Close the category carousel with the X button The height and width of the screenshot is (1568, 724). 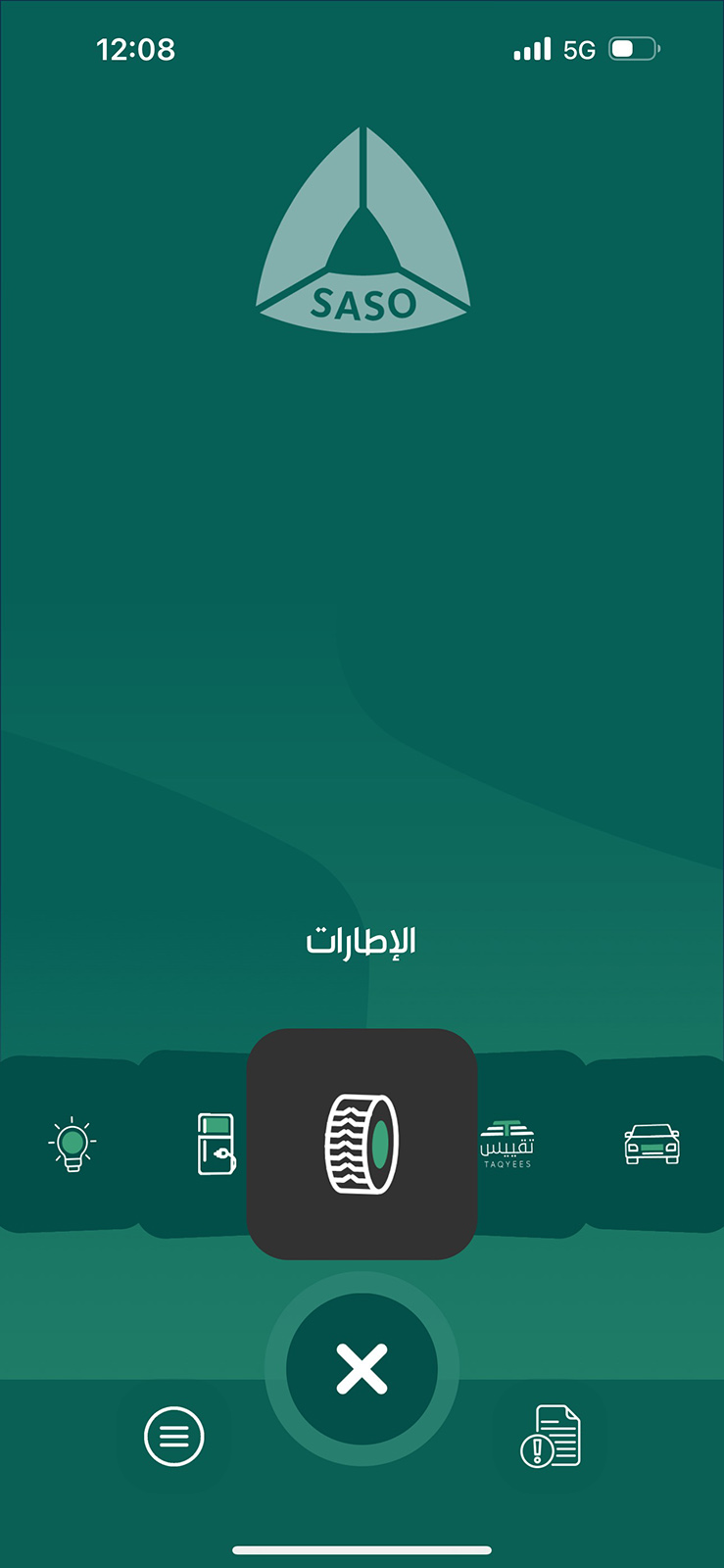tap(362, 1368)
